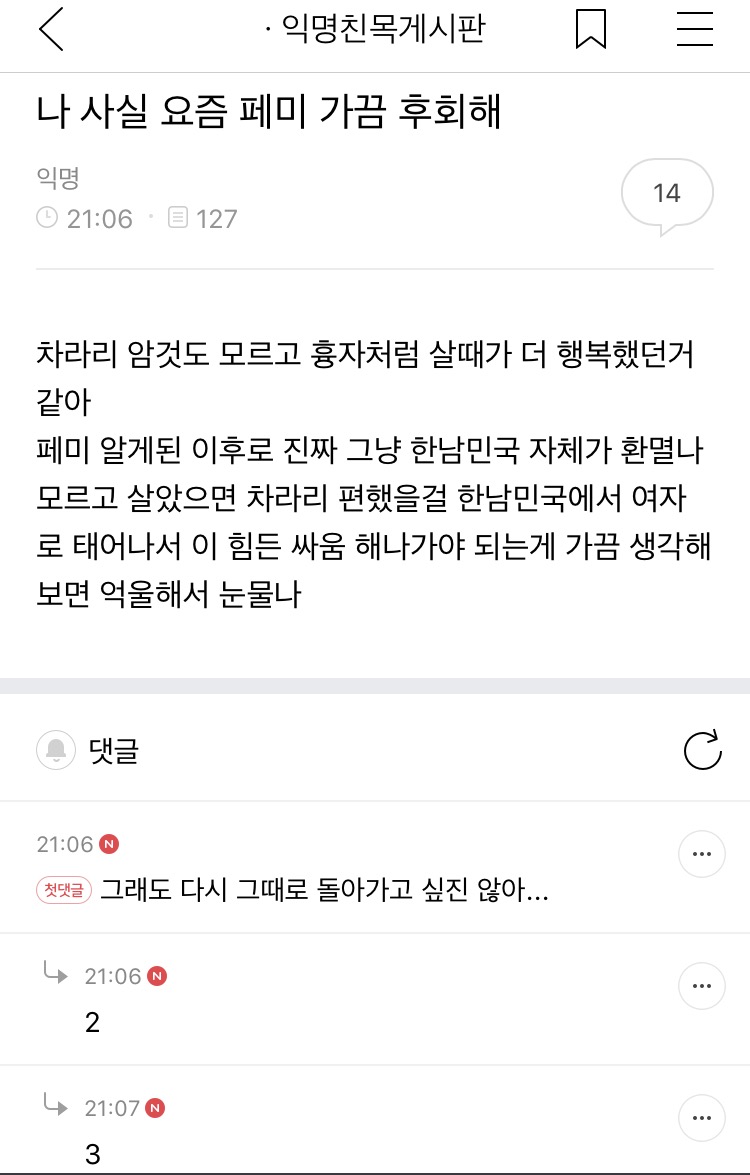This screenshot has width=750, height=1175.
Task: Open the 익명친목게시판 board title
Action: pyautogui.click(x=376, y=30)
